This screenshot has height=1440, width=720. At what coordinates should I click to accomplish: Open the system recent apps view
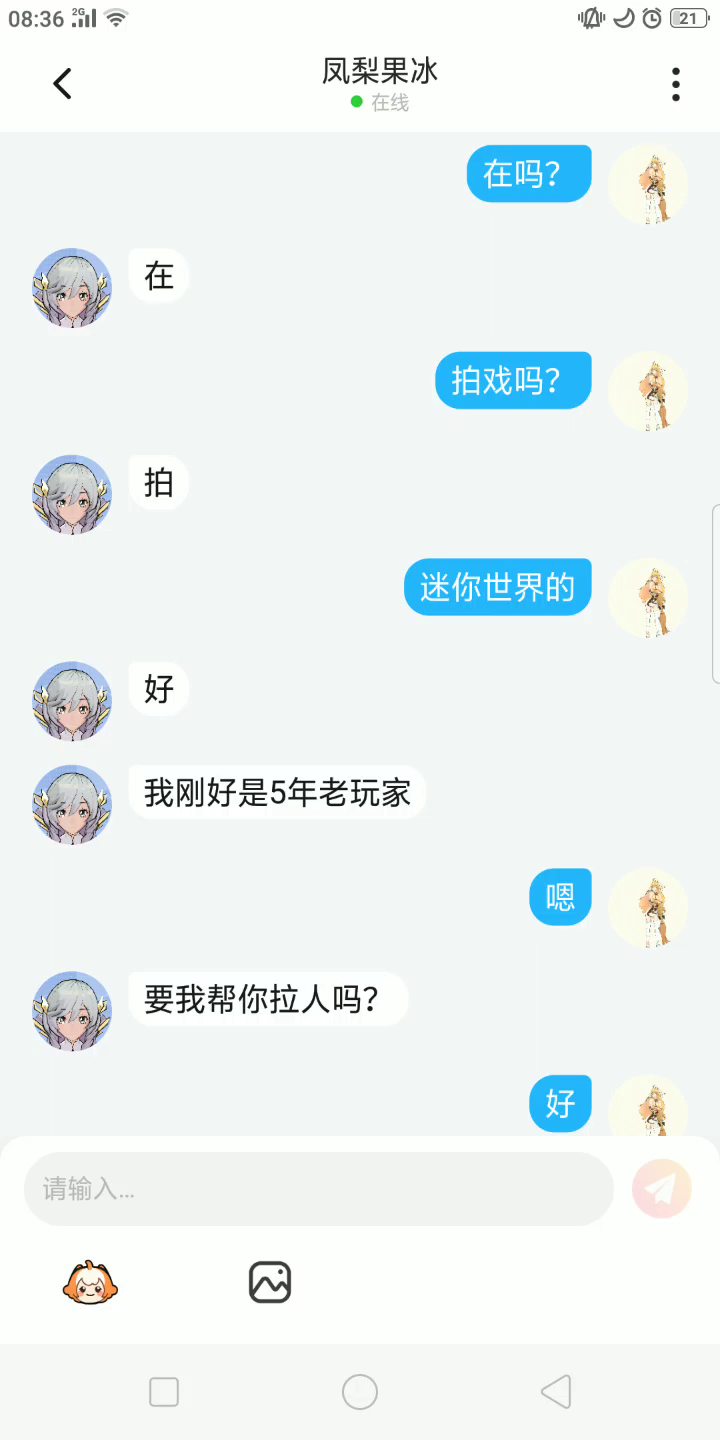[164, 1392]
